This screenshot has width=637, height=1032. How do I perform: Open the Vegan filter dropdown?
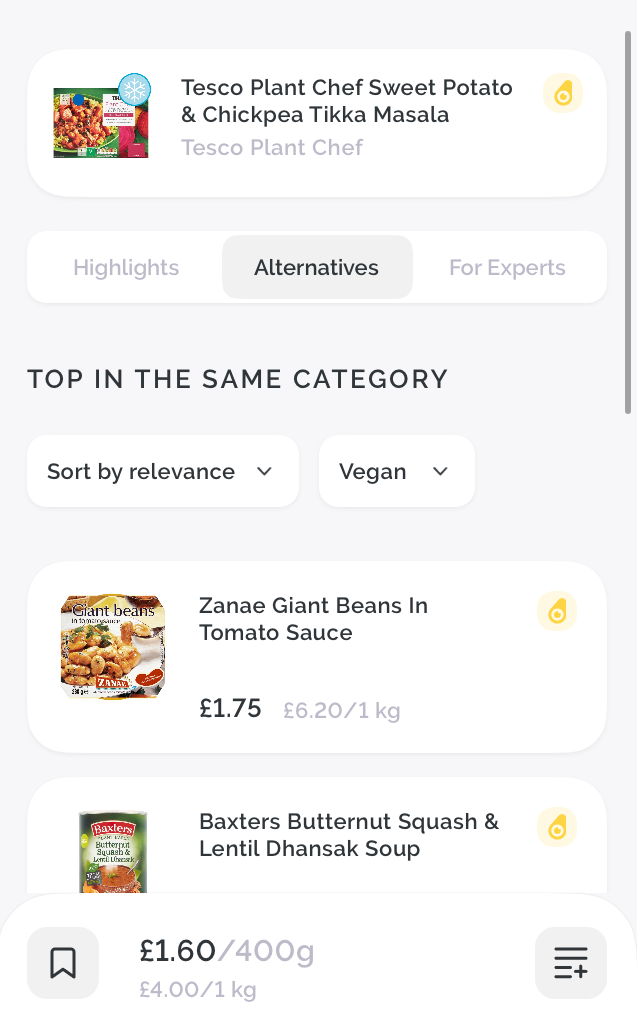[397, 471]
